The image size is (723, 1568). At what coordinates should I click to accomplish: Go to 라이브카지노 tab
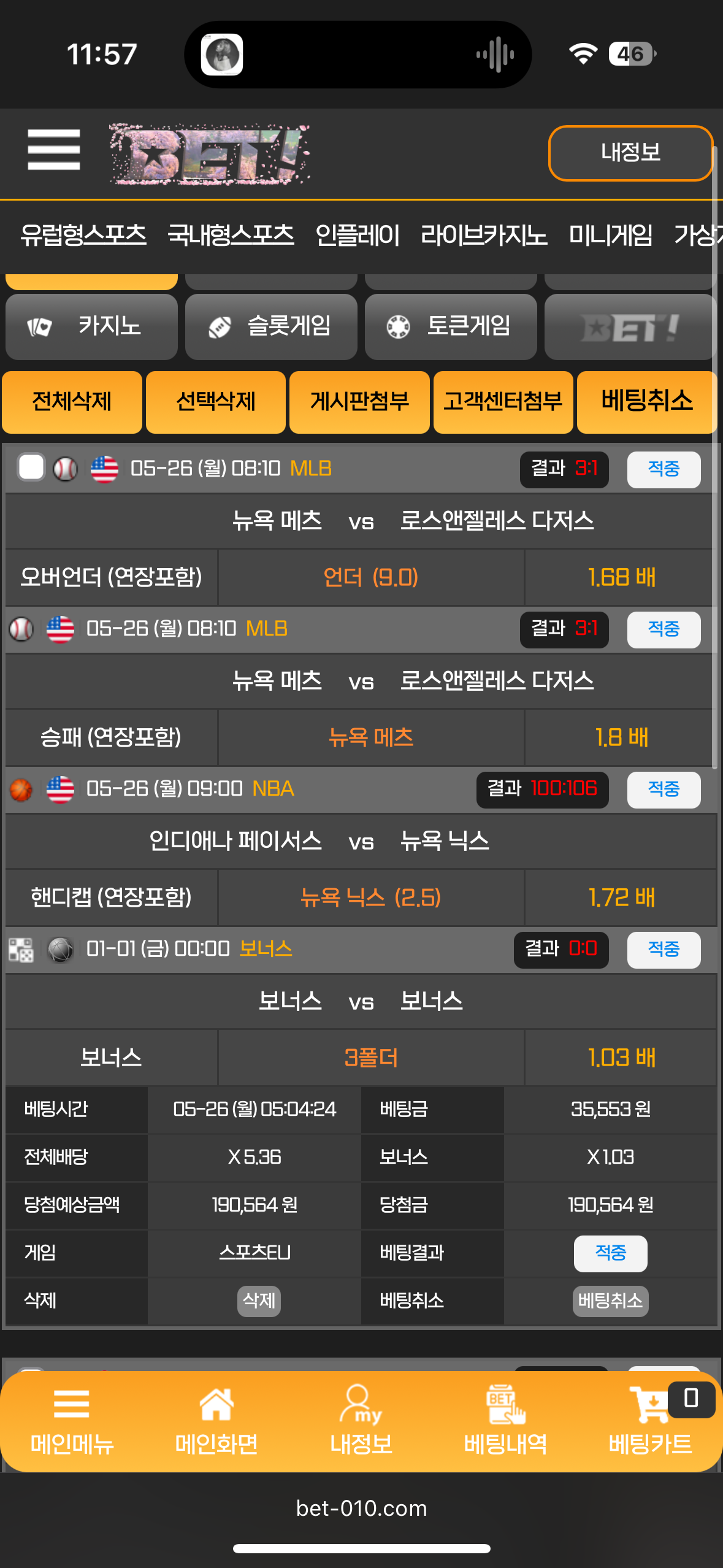484,236
